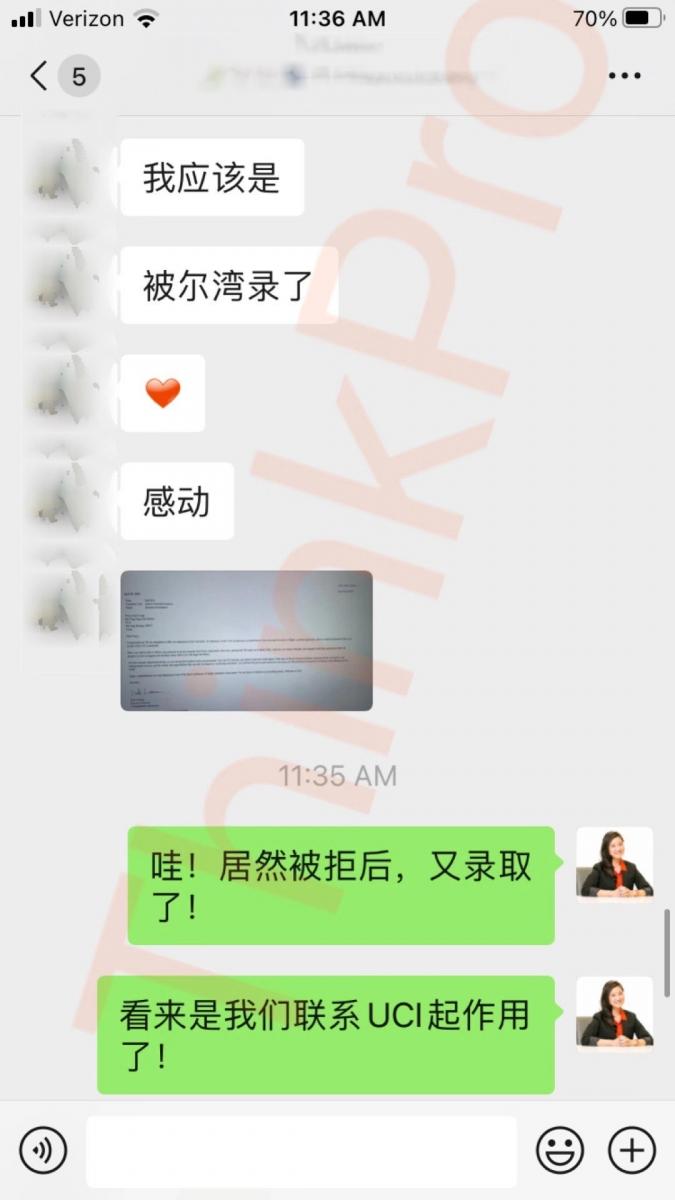675x1200 pixels.
Task: Tap the sender avatar beside 哇！居然被拒后 message
Action: click(614, 862)
